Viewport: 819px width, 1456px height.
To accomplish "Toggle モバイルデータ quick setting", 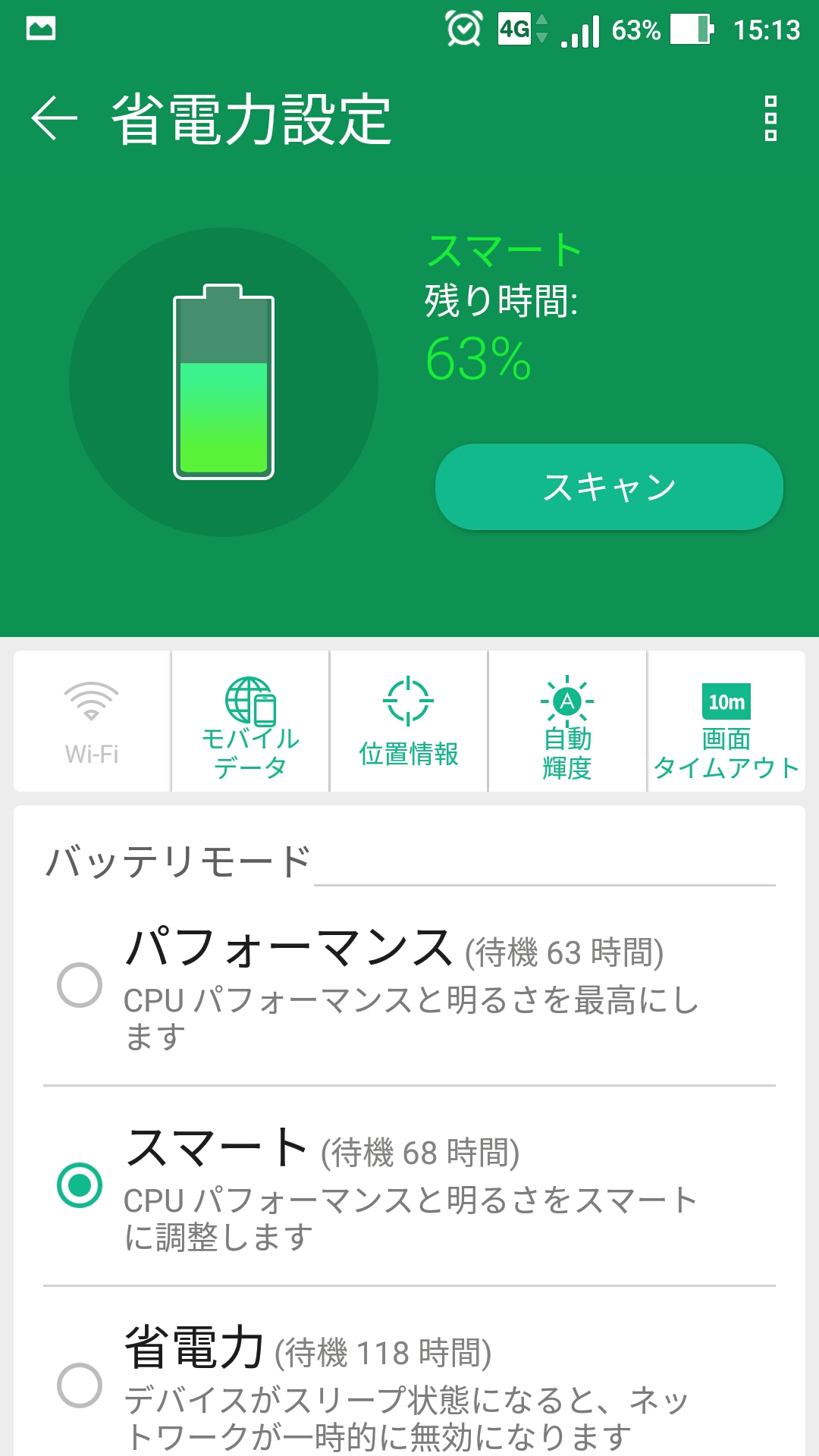I will pos(250,721).
